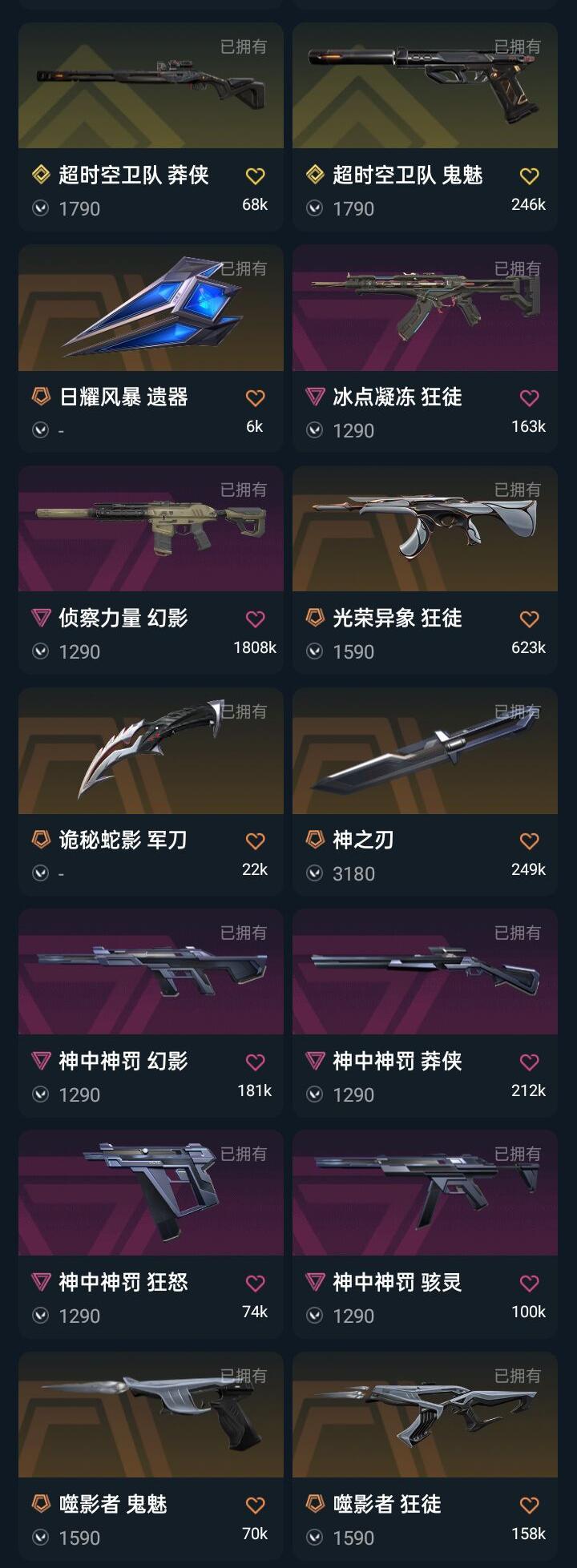577x1568 pixels.
Task: View the 神之刃 knife details
Action: (425, 751)
